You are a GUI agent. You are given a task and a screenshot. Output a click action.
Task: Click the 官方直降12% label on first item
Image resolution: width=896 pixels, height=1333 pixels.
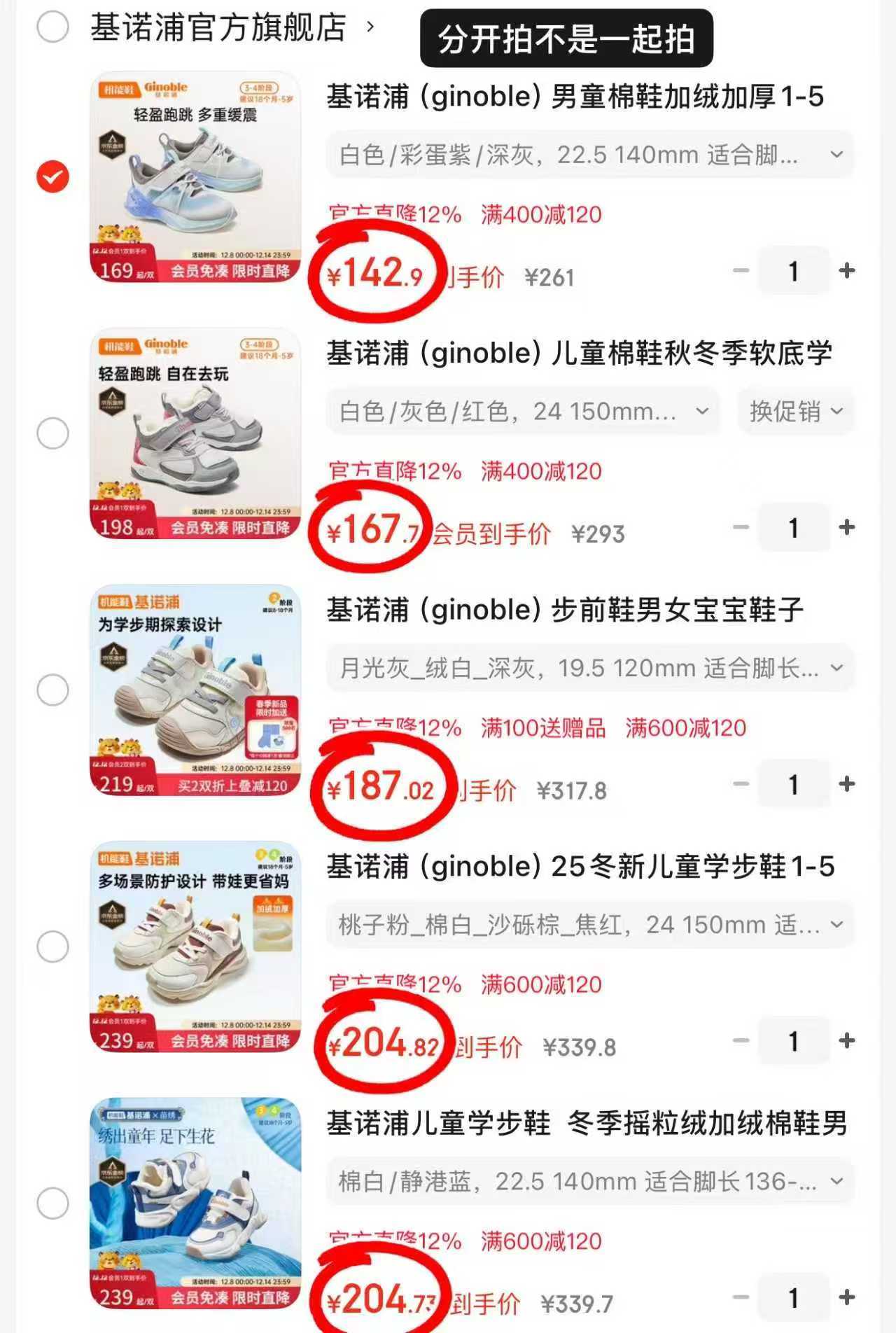tap(394, 215)
